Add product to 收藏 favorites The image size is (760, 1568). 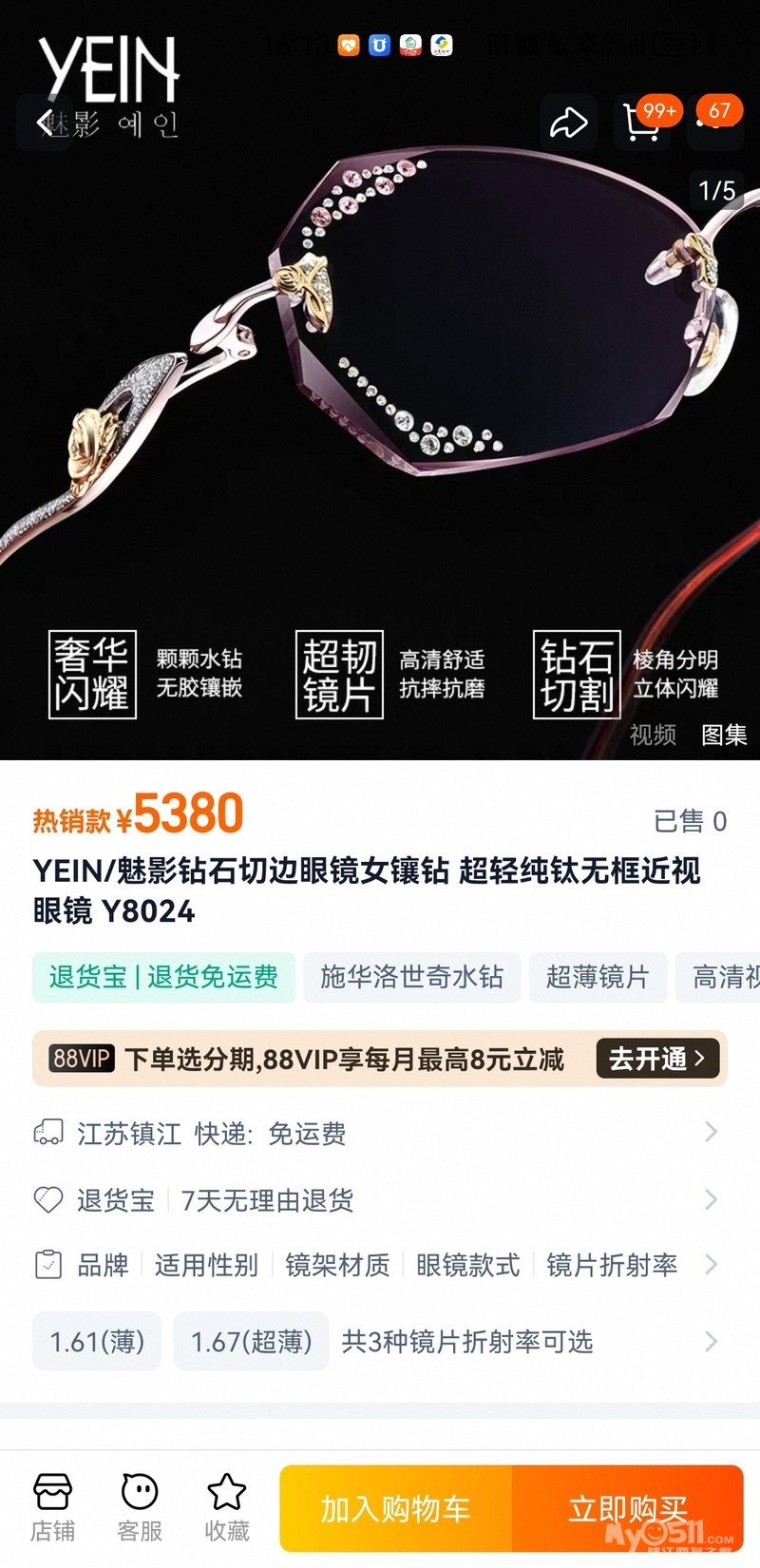click(227, 1507)
